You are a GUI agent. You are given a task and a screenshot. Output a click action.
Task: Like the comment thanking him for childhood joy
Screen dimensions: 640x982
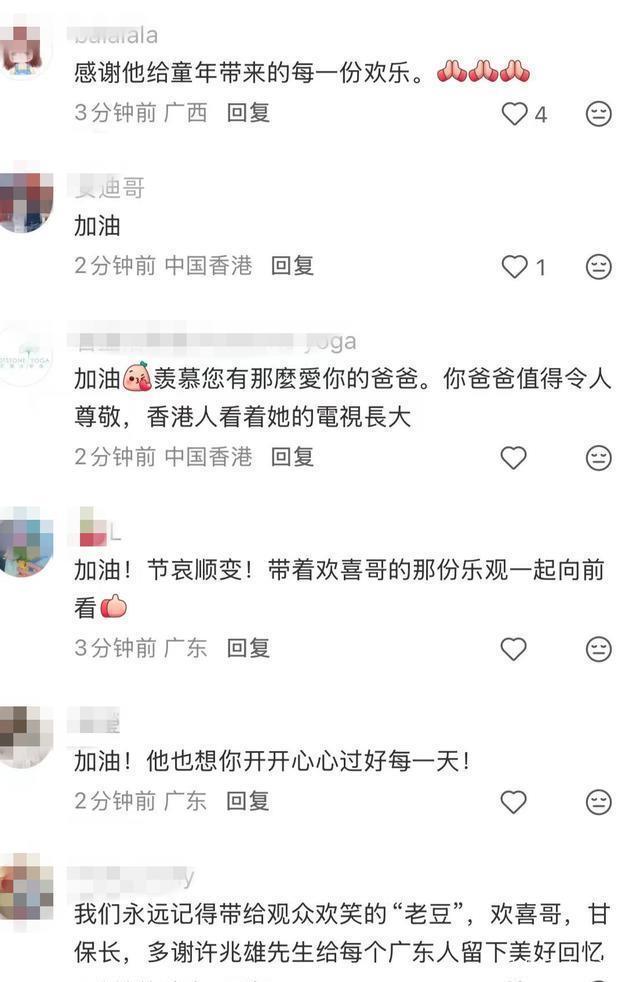click(x=514, y=114)
